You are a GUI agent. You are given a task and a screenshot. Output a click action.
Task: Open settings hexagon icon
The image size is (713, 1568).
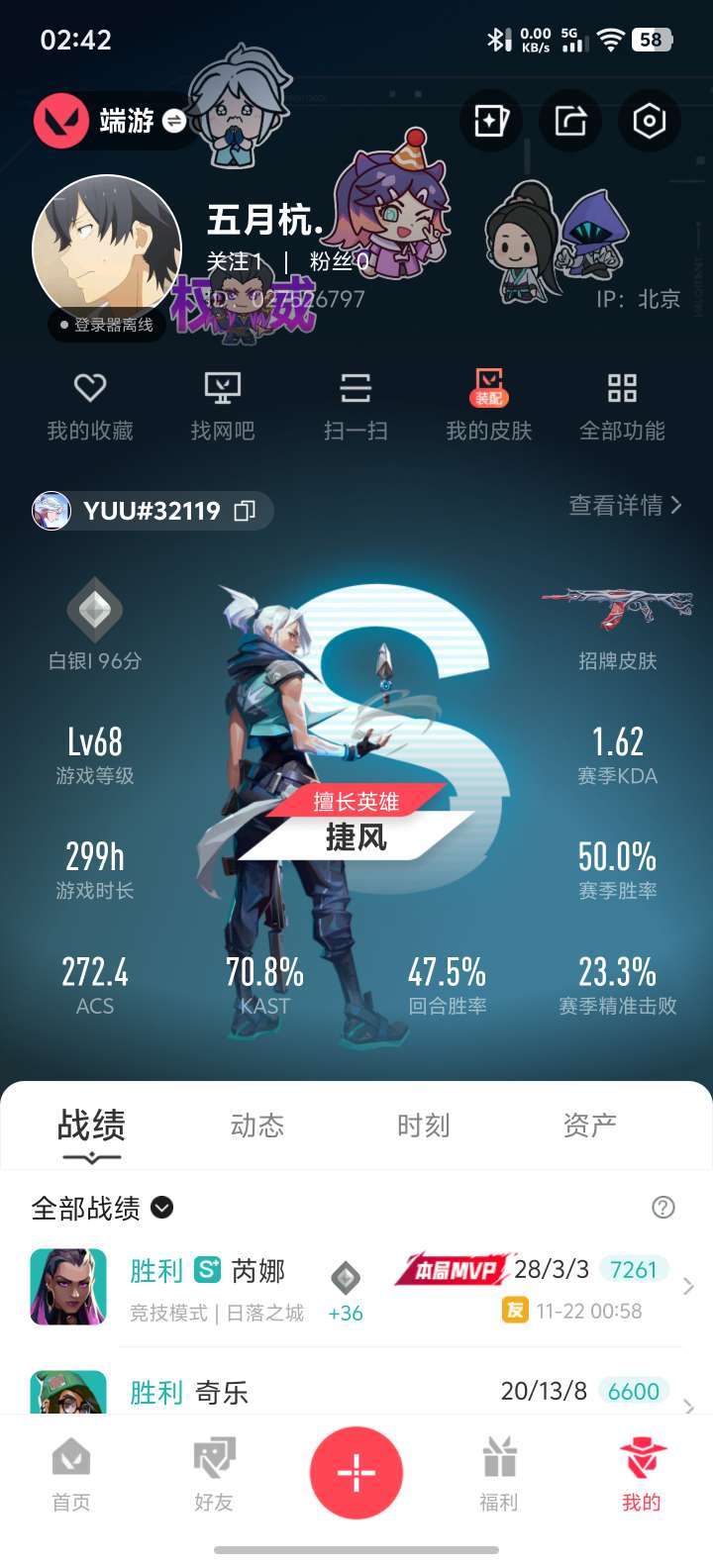pos(649,121)
